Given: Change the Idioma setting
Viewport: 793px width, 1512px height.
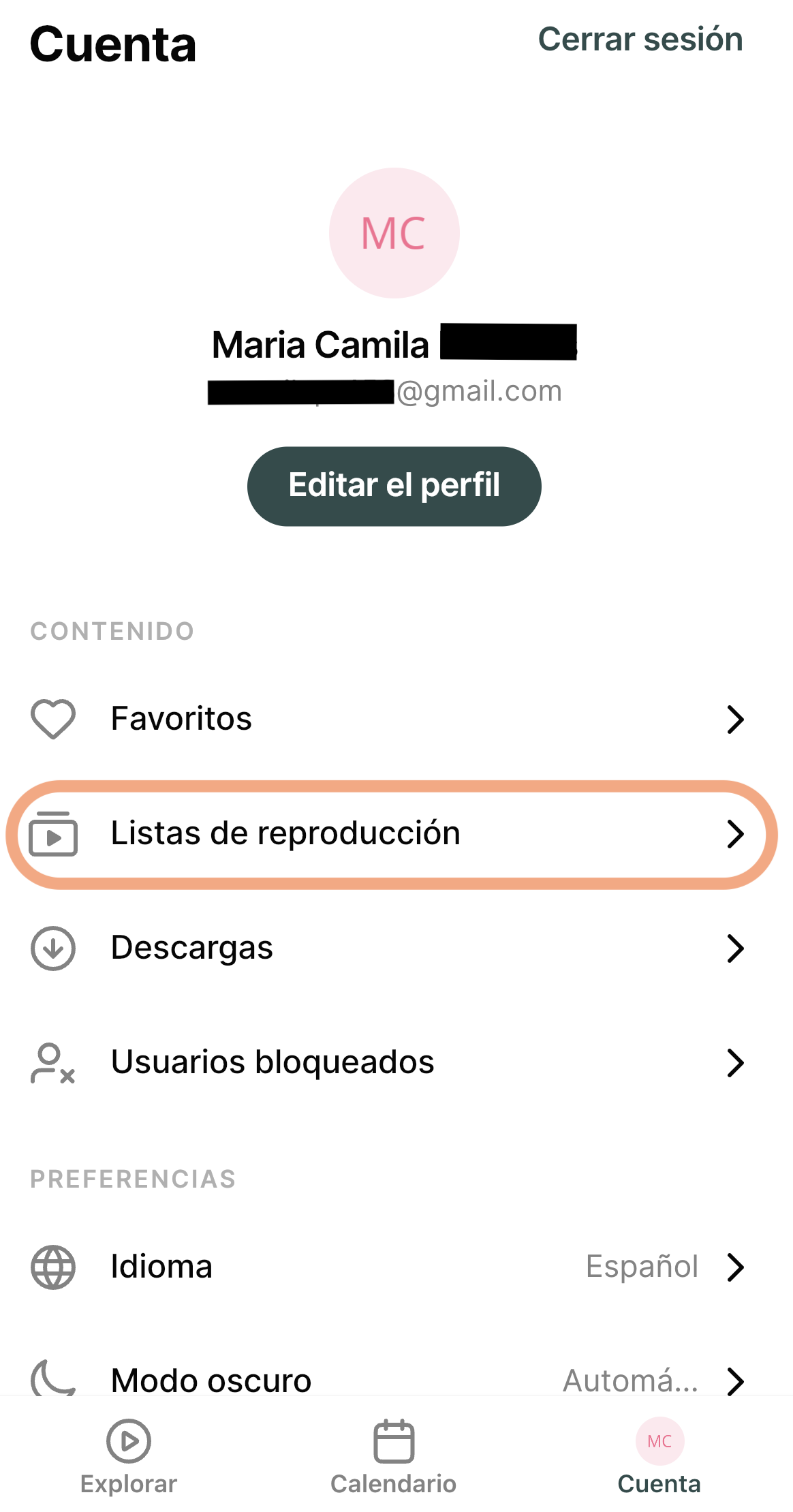Looking at the screenshot, I should 388,1267.
